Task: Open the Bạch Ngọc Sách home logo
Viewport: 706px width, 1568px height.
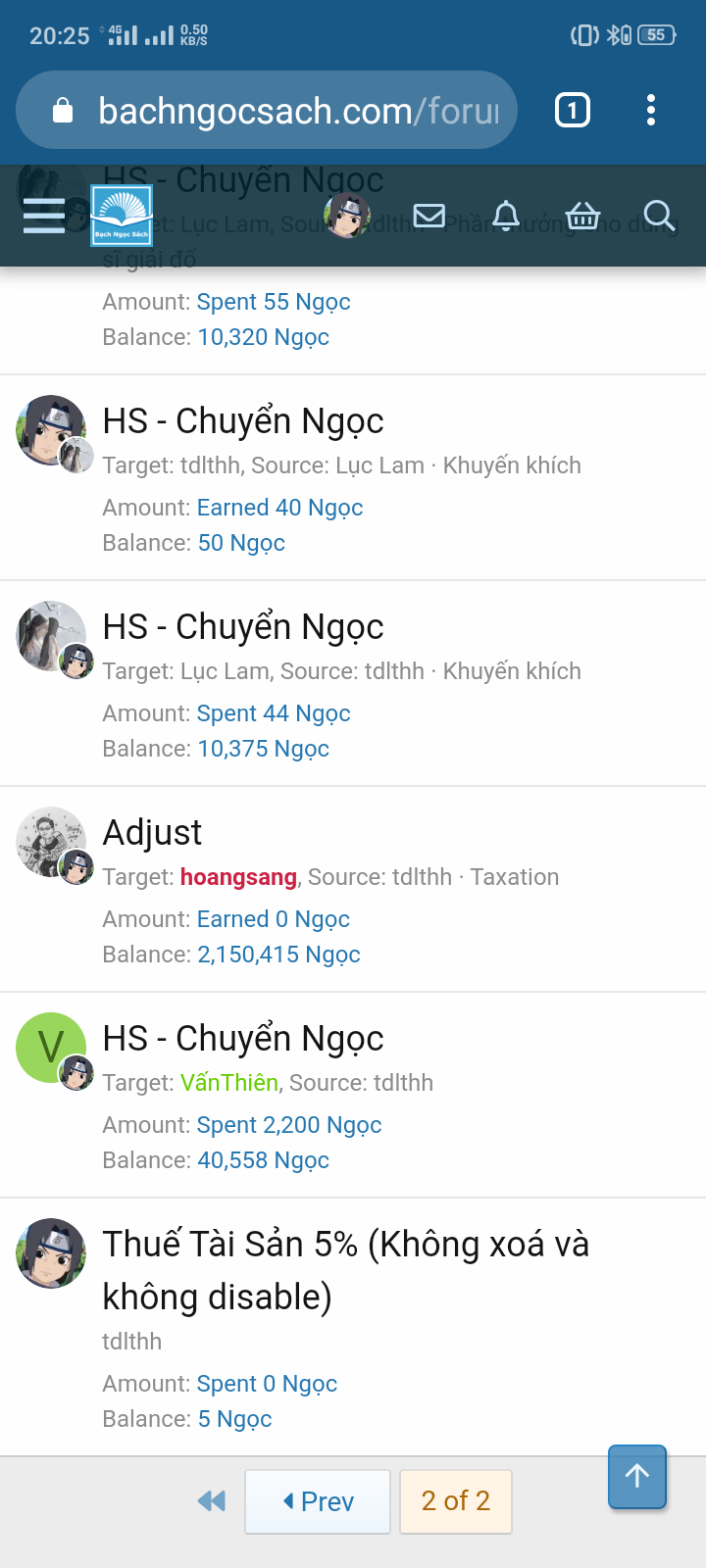Action: click(122, 216)
